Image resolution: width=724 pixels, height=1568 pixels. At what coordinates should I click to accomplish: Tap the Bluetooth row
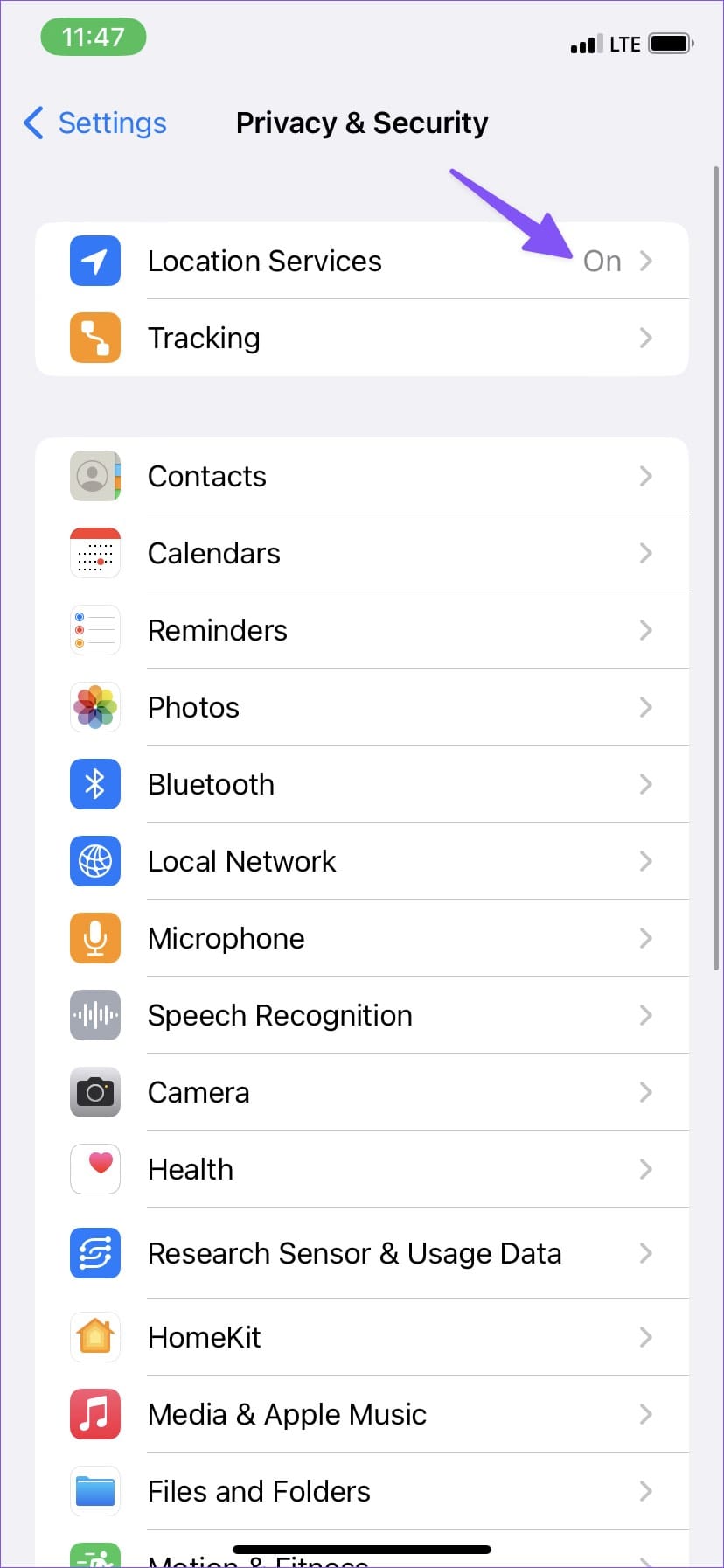pos(362,784)
